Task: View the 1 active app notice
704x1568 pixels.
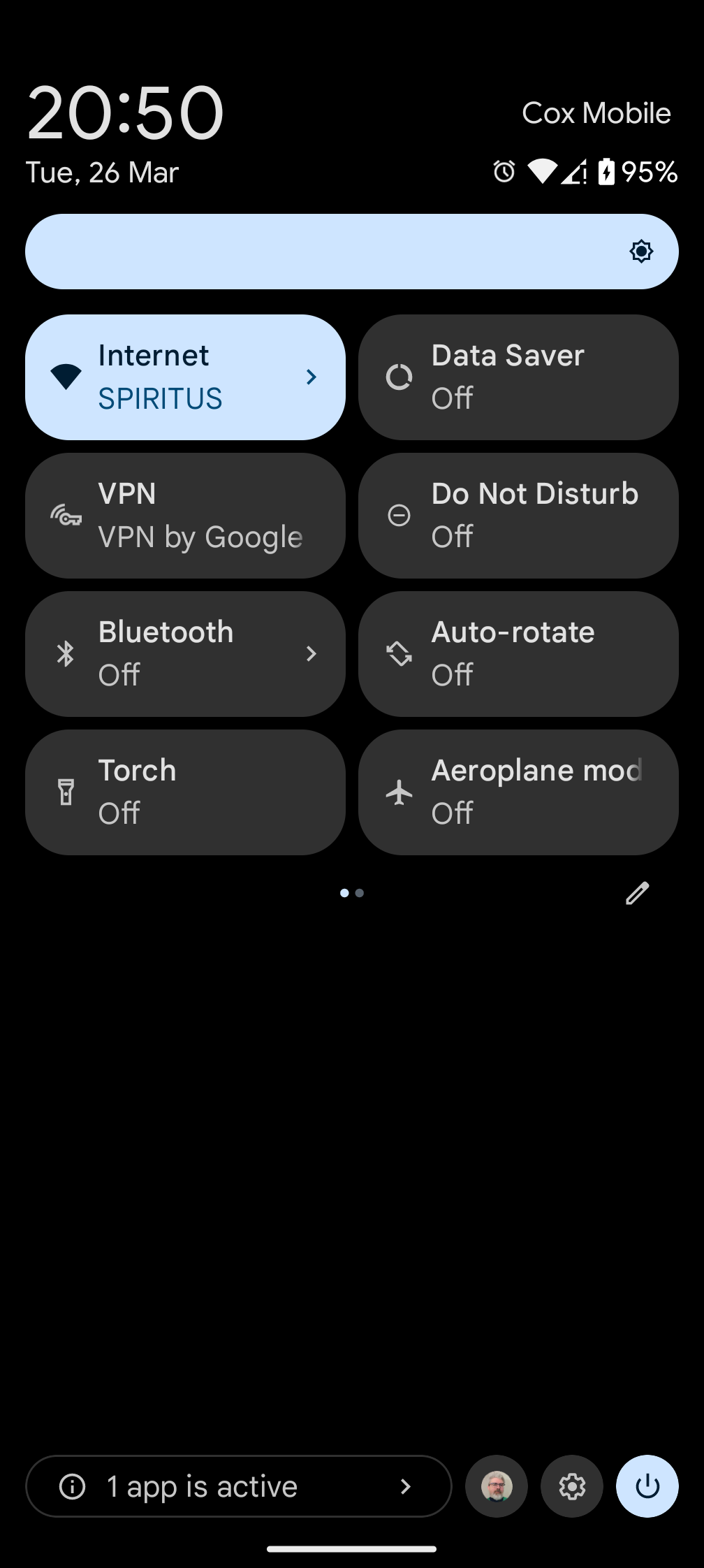Action: (x=238, y=1486)
